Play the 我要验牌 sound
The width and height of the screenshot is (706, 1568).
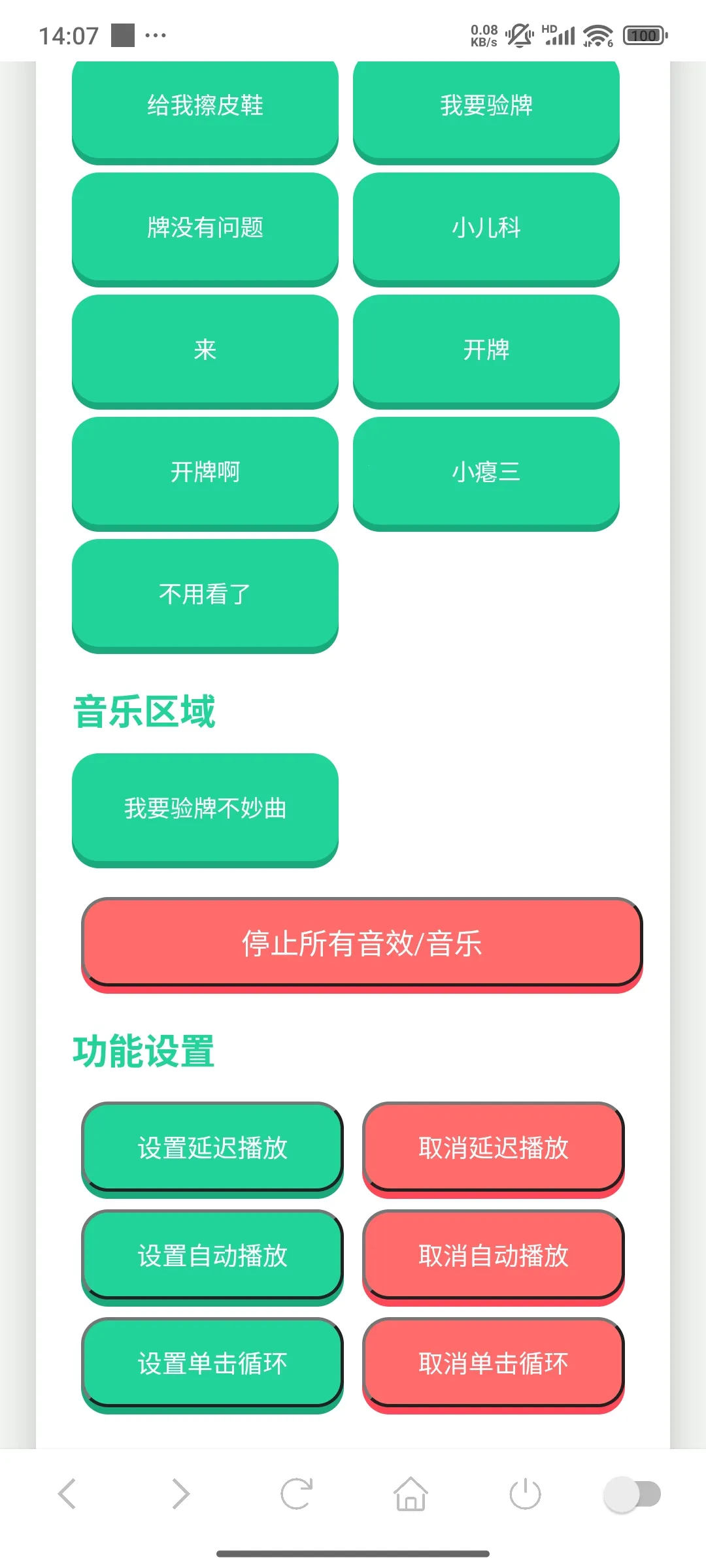(486, 106)
